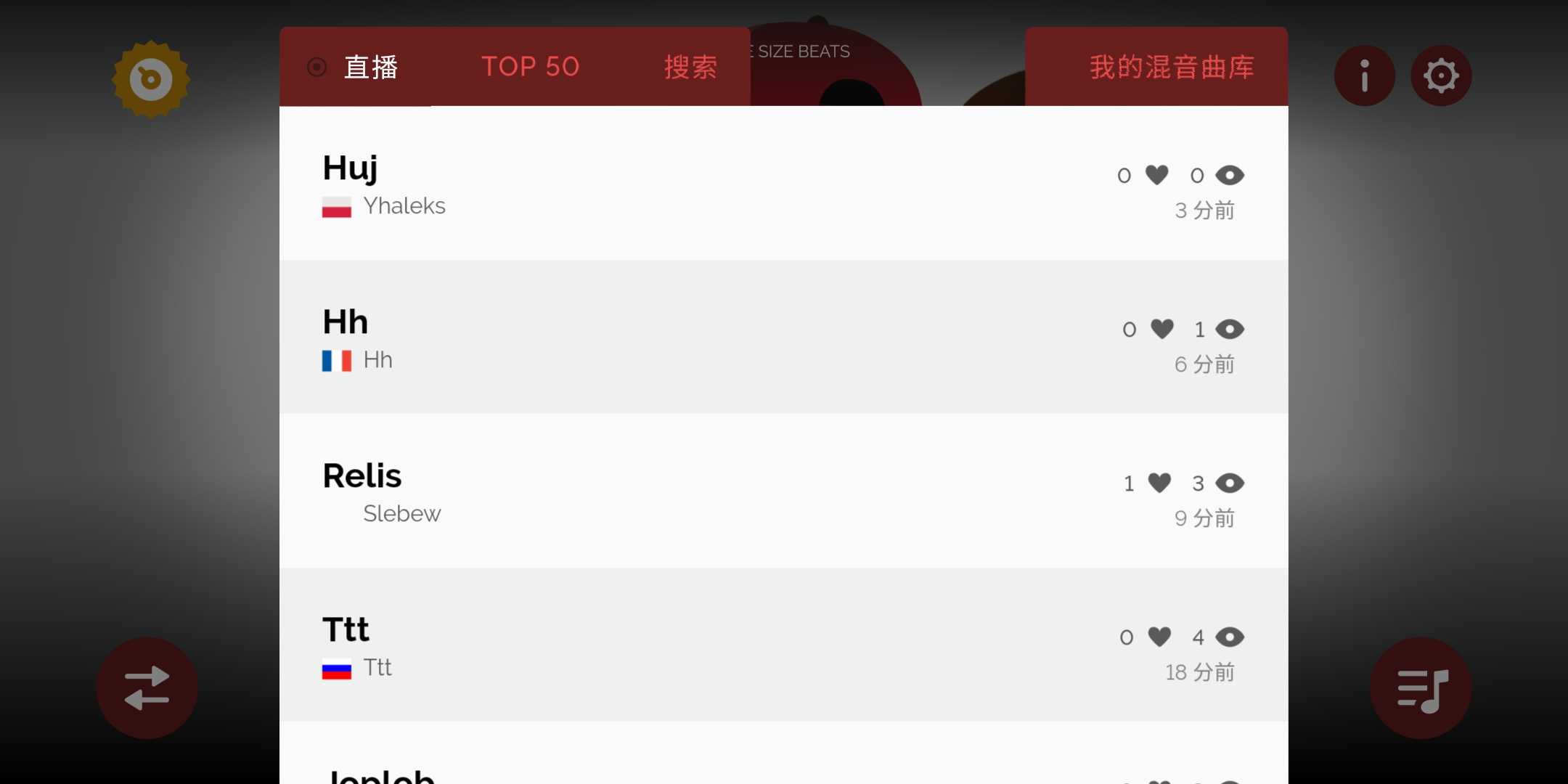Open 我的混音曲库 mix library

(1170, 68)
